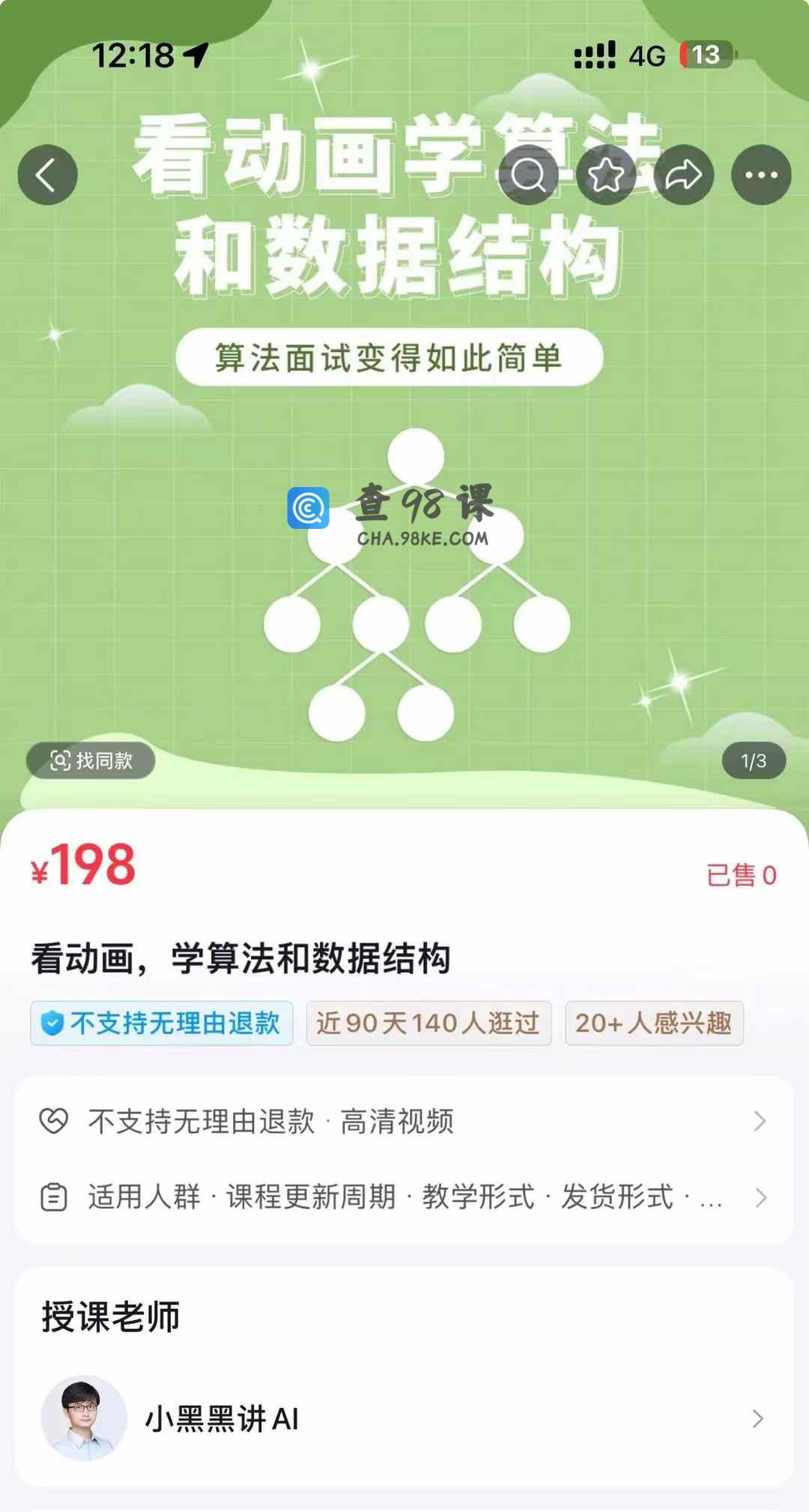Tap the 不支持无理由退款 tag
This screenshot has height=1512, width=809.
point(162,1023)
